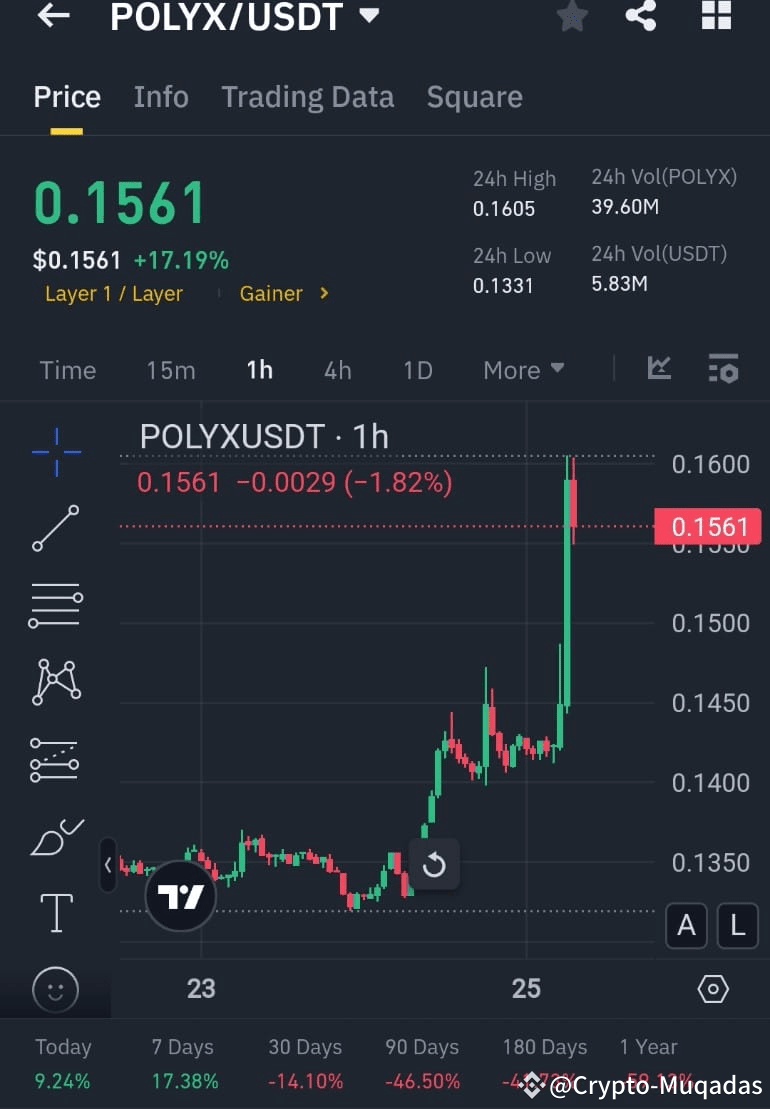This screenshot has height=1109, width=770.
Task: Open the horizontal lines drawing tool
Action: tap(55, 605)
